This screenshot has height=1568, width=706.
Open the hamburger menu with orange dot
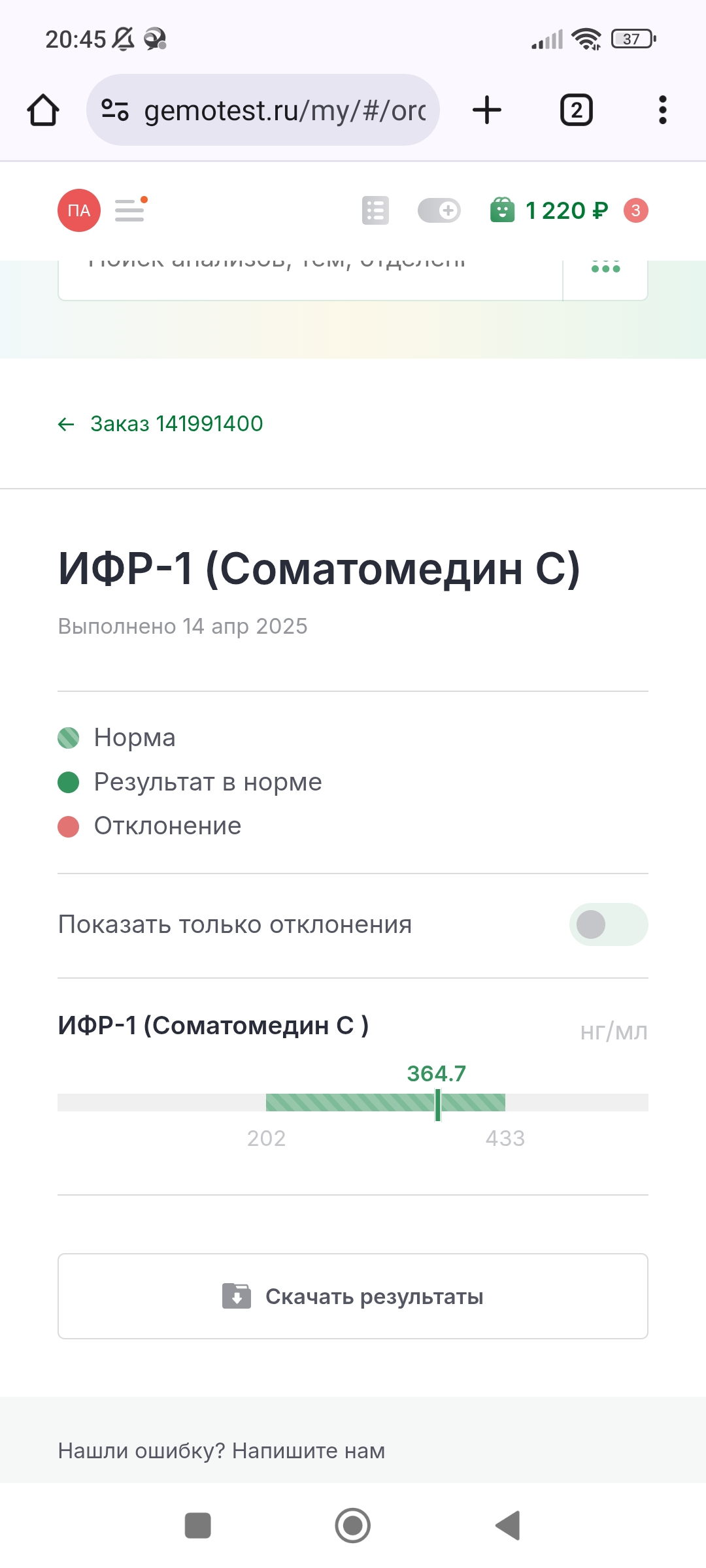click(x=131, y=210)
